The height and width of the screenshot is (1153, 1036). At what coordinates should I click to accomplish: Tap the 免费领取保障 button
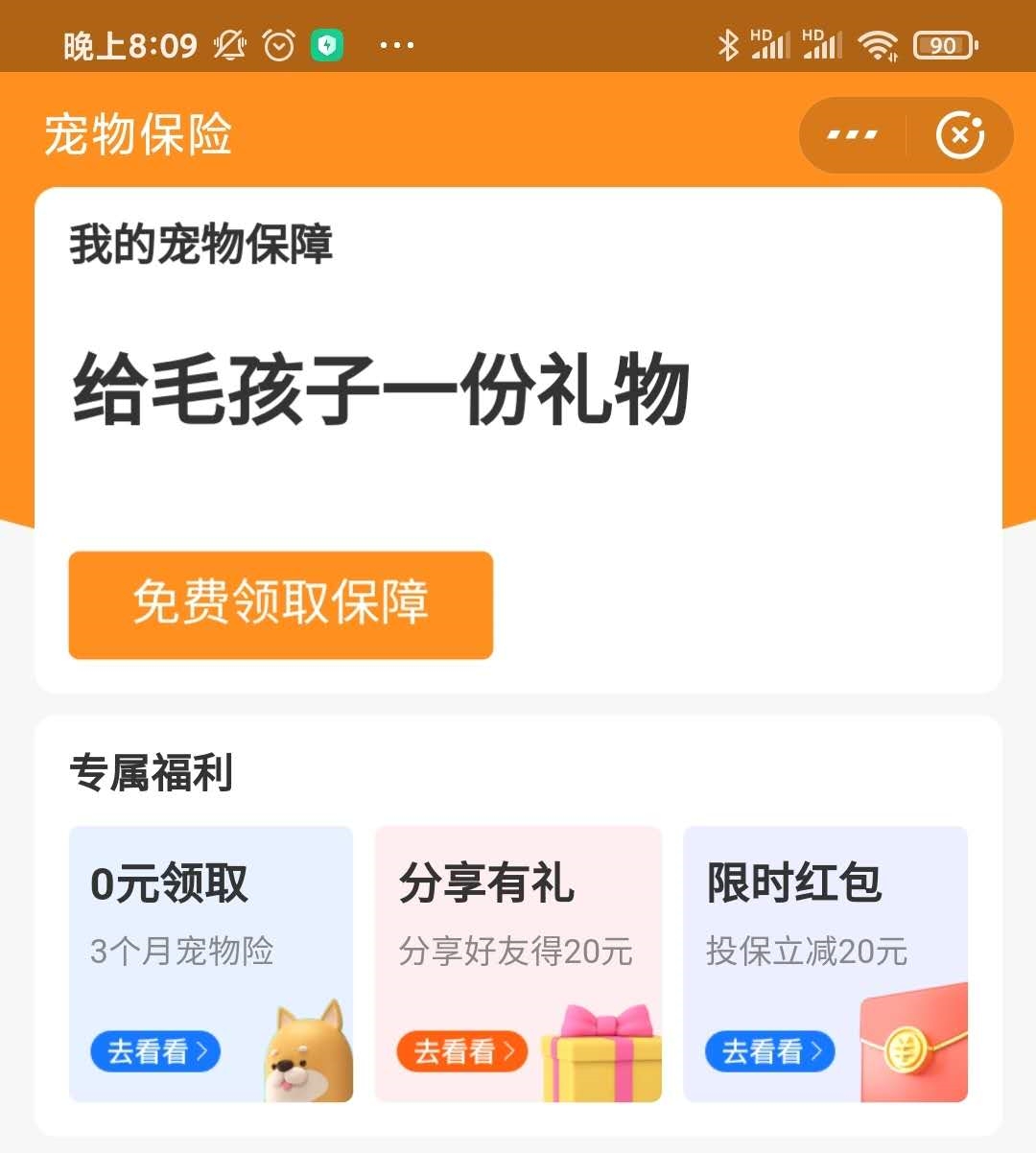click(280, 604)
